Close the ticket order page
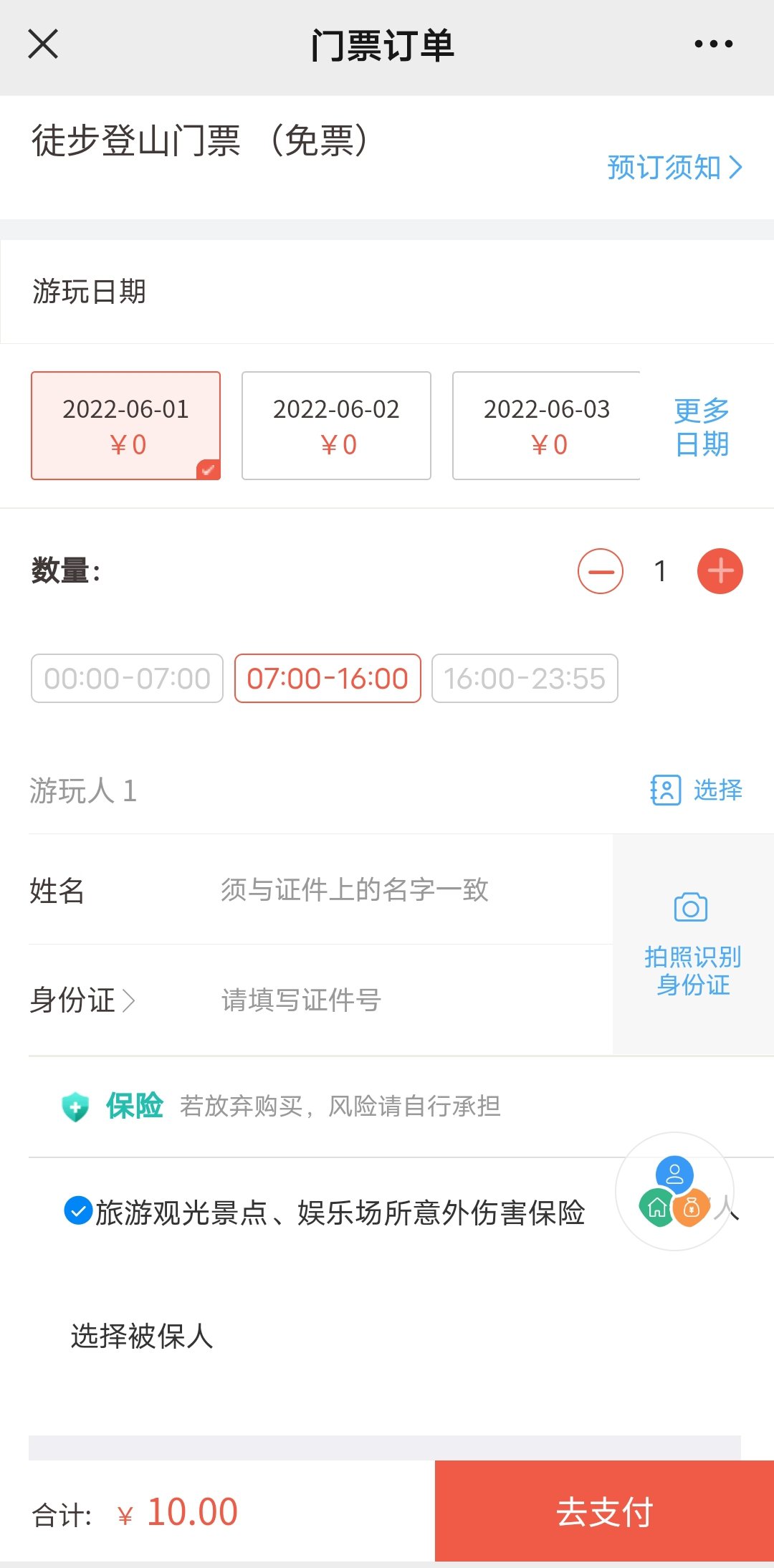 43,44
